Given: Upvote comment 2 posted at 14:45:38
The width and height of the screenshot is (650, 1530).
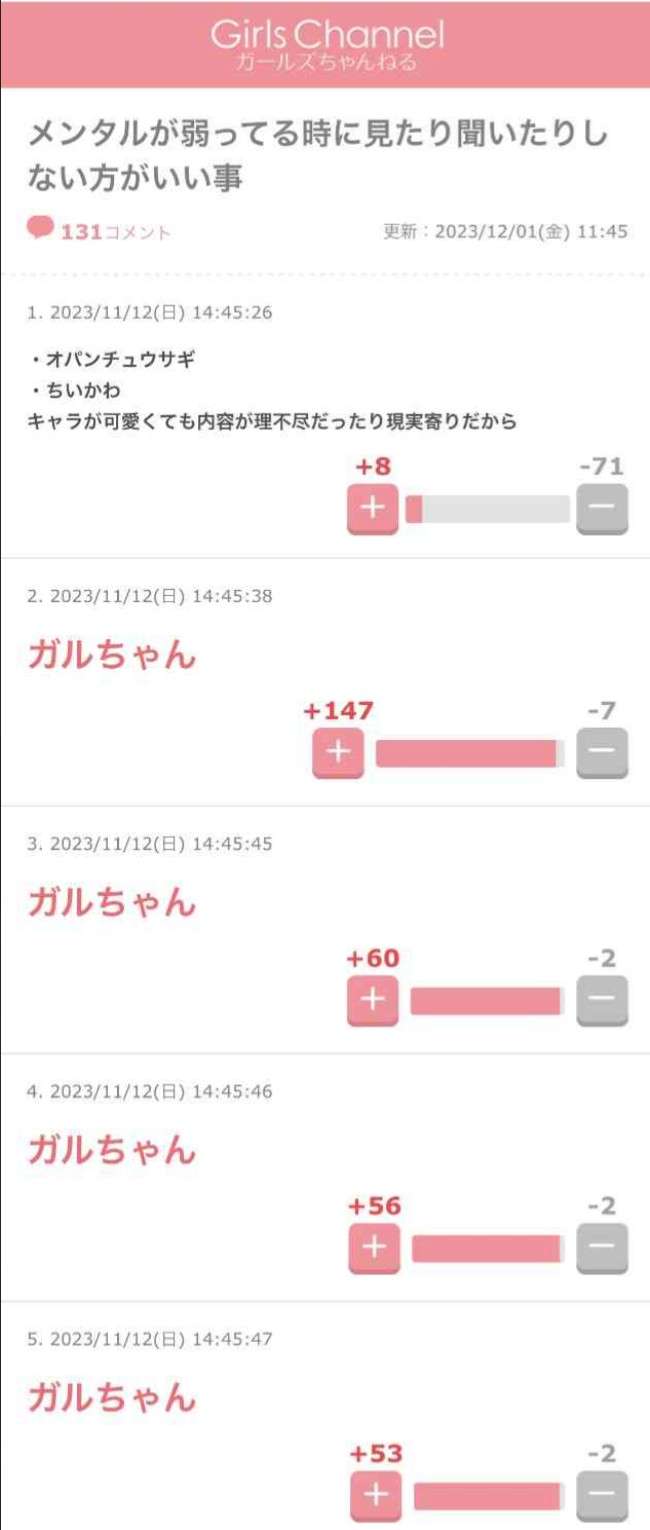Looking at the screenshot, I should [x=338, y=753].
